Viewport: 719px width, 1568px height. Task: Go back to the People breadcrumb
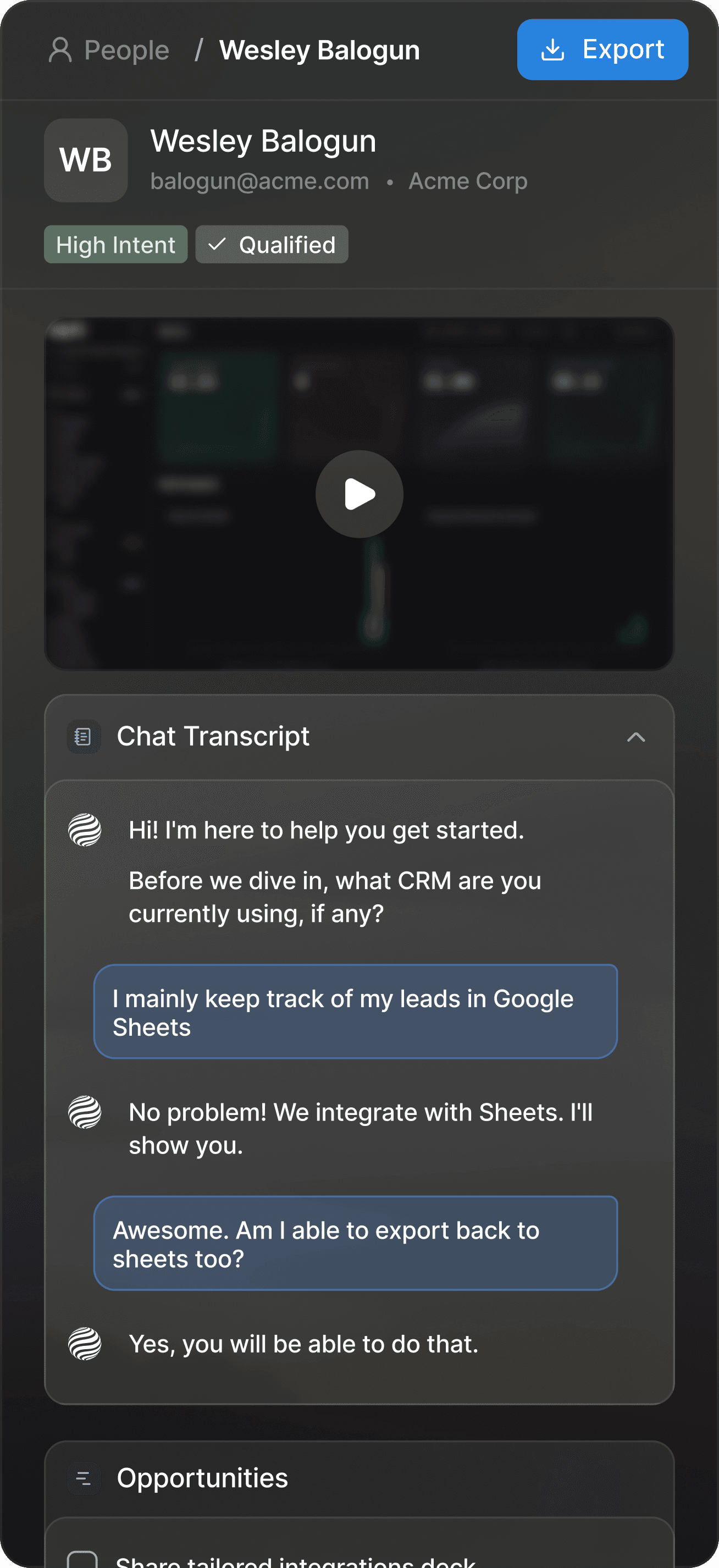click(109, 50)
